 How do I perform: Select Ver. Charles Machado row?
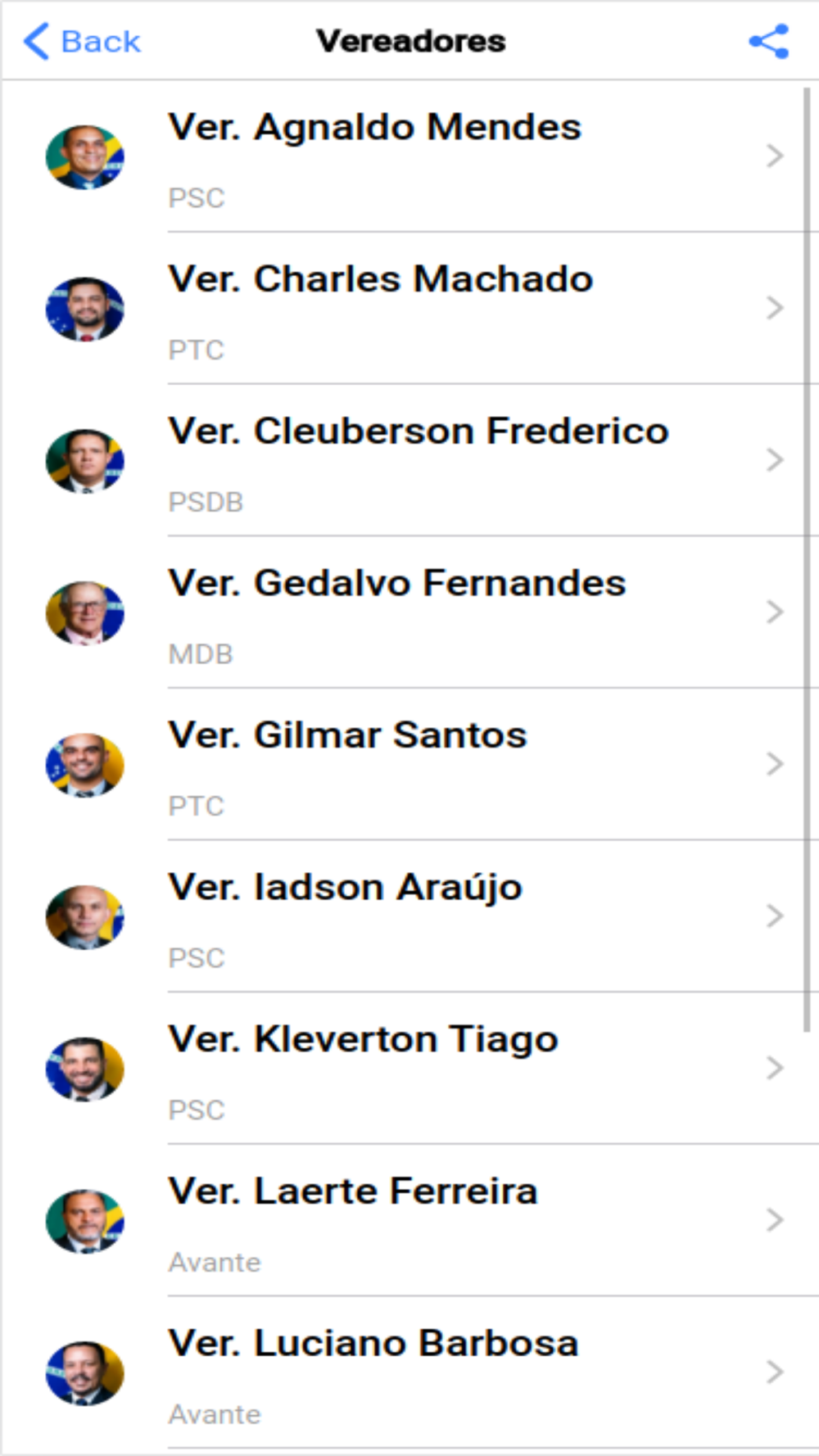pyautogui.click(x=409, y=309)
